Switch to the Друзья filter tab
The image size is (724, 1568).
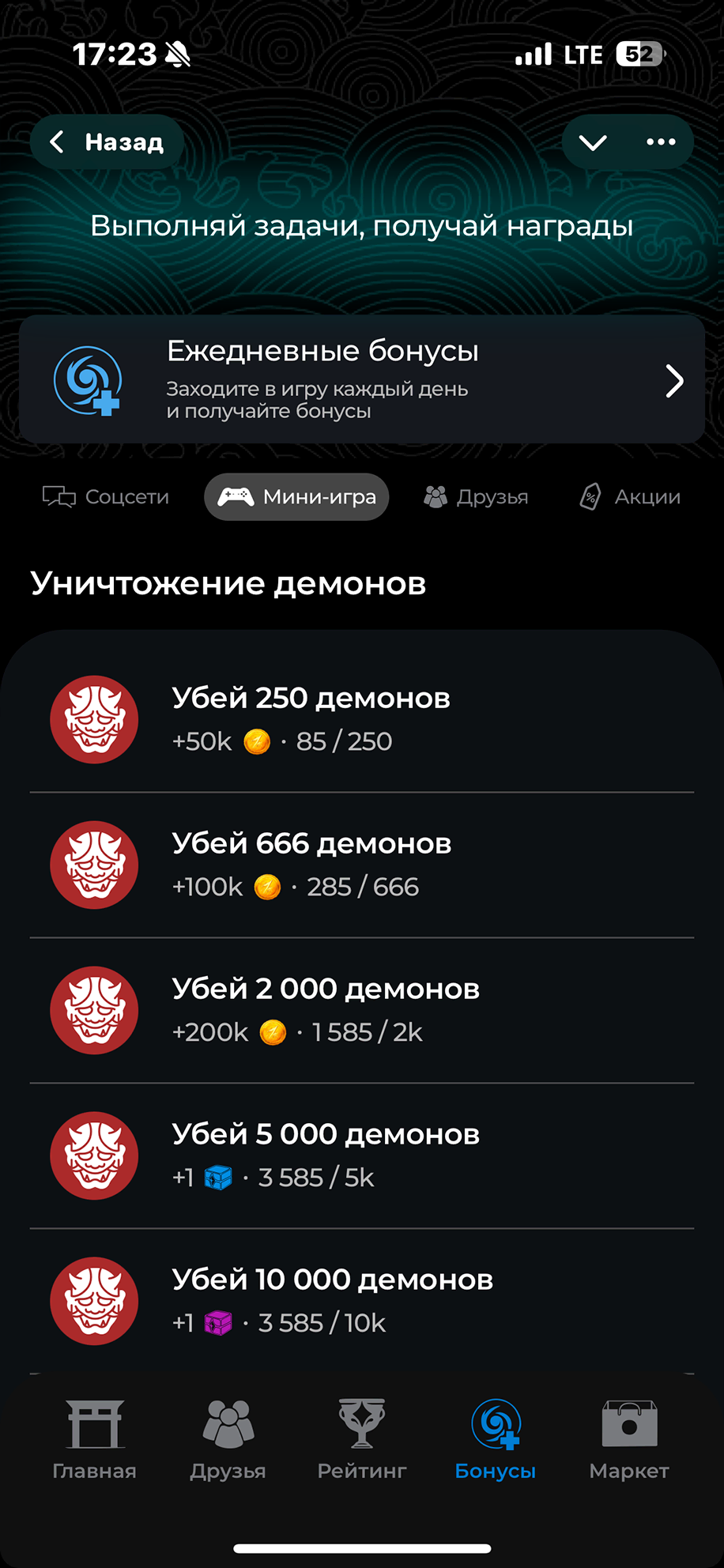[477, 497]
